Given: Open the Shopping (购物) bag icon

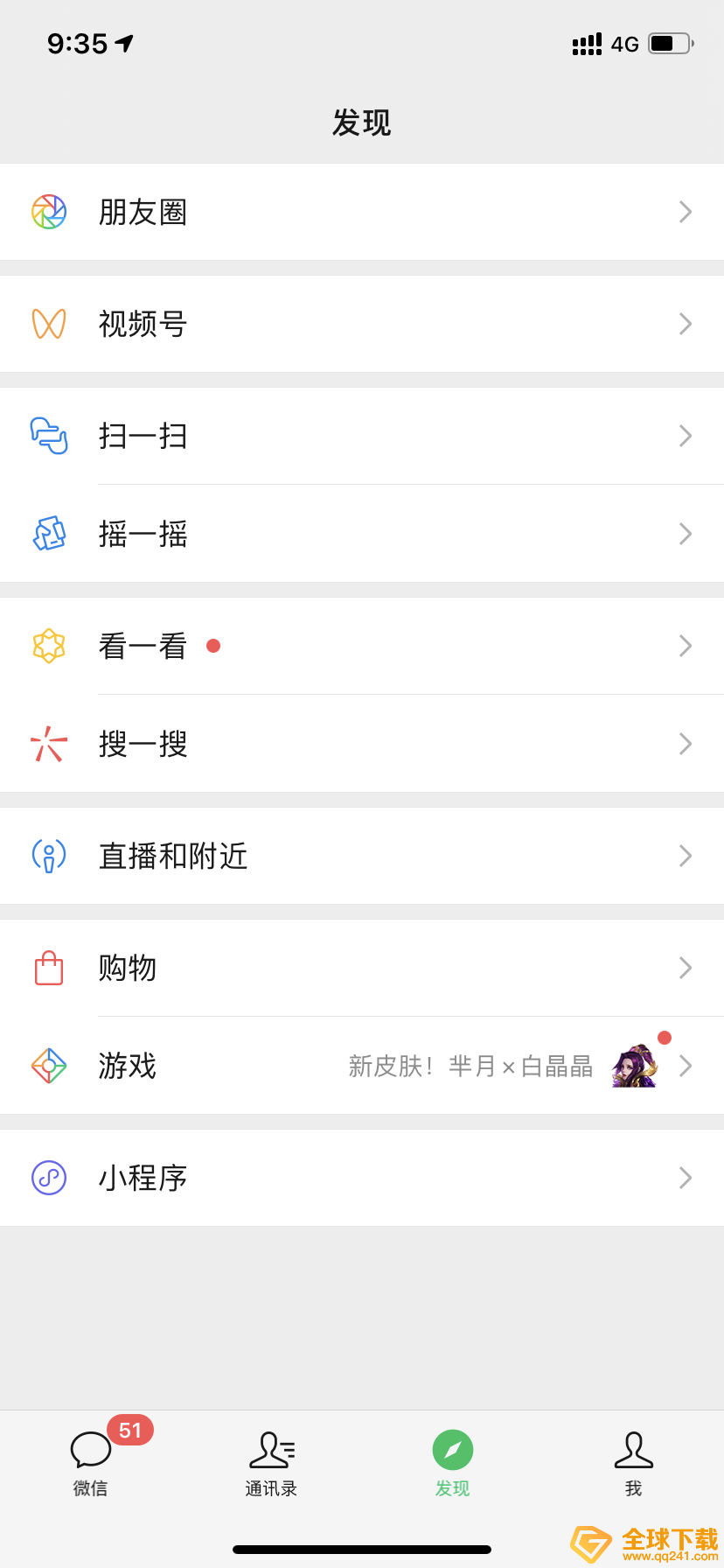Looking at the screenshot, I should pos(50,968).
